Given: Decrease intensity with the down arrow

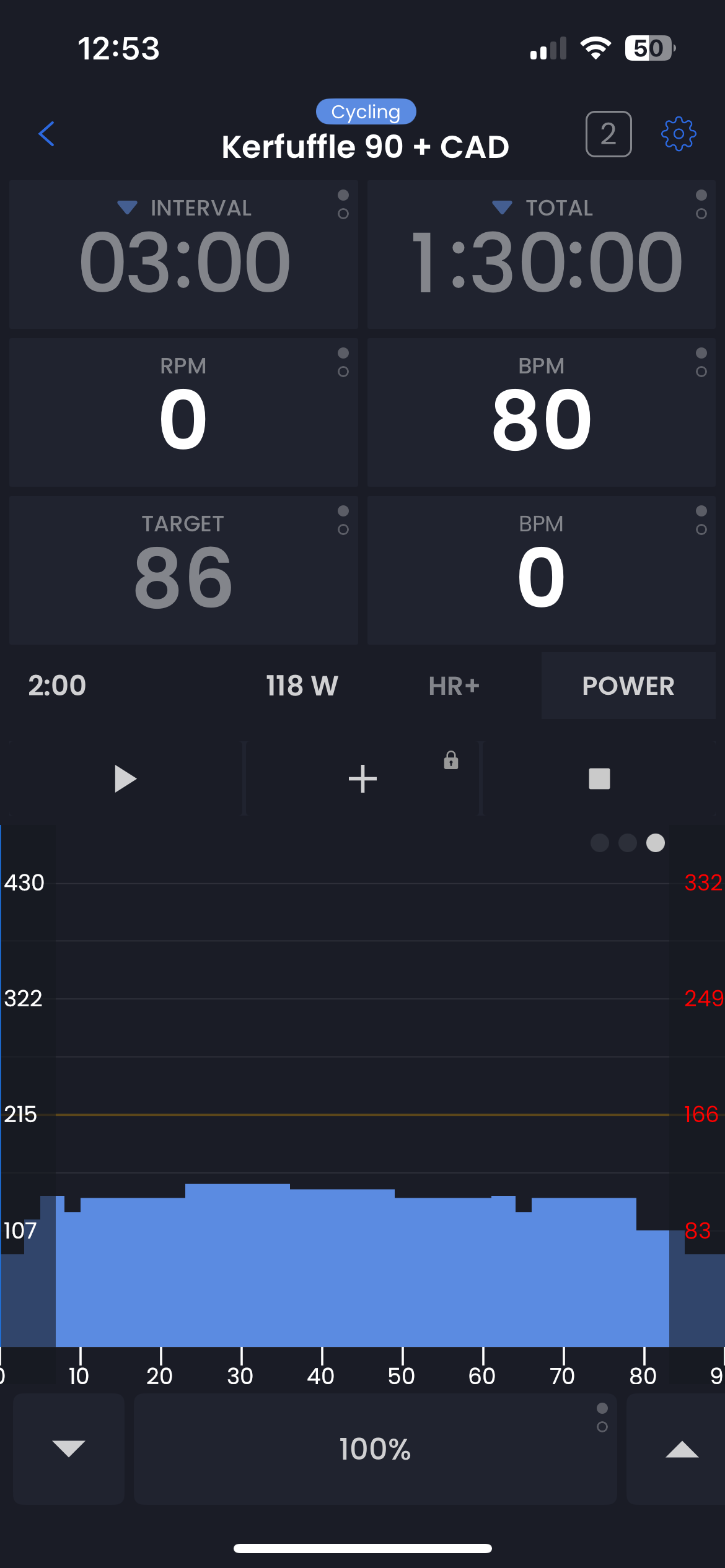Looking at the screenshot, I should tap(69, 1449).
